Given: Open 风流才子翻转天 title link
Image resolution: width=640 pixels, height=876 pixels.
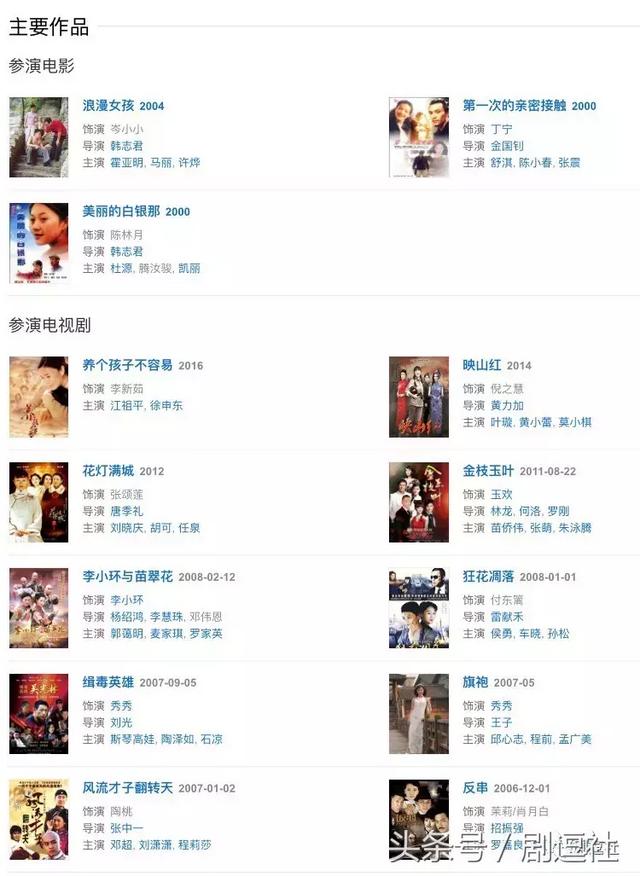Looking at the screenshot, I should tap(127, 788).
